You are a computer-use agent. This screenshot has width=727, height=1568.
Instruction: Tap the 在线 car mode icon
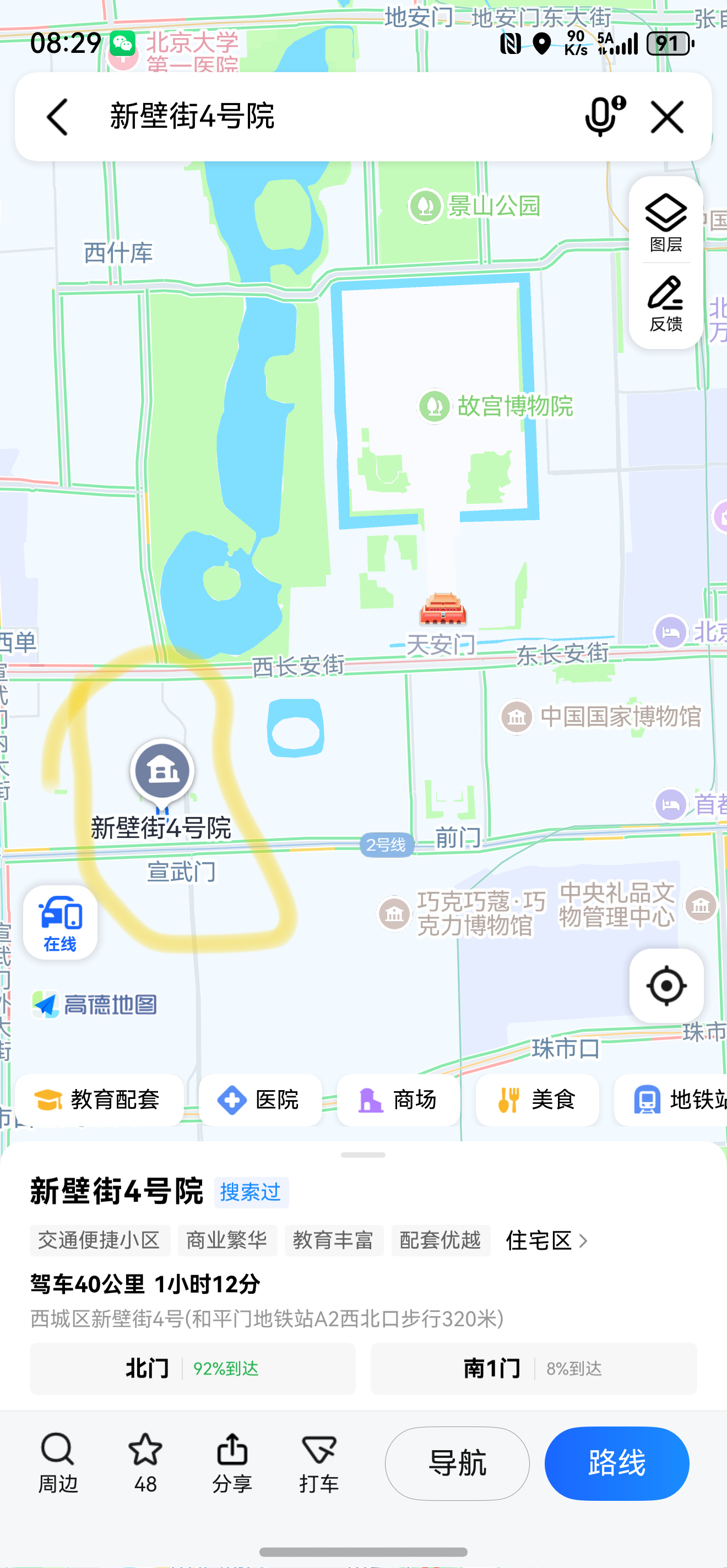point(59,923)
